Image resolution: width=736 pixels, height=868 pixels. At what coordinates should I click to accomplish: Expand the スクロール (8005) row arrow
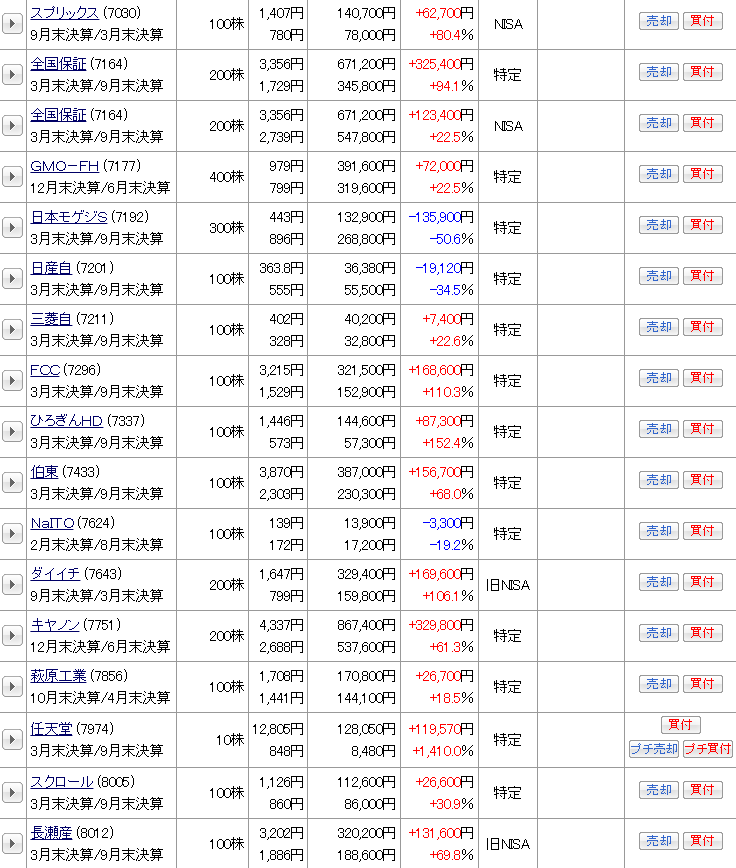click(12, 791)
